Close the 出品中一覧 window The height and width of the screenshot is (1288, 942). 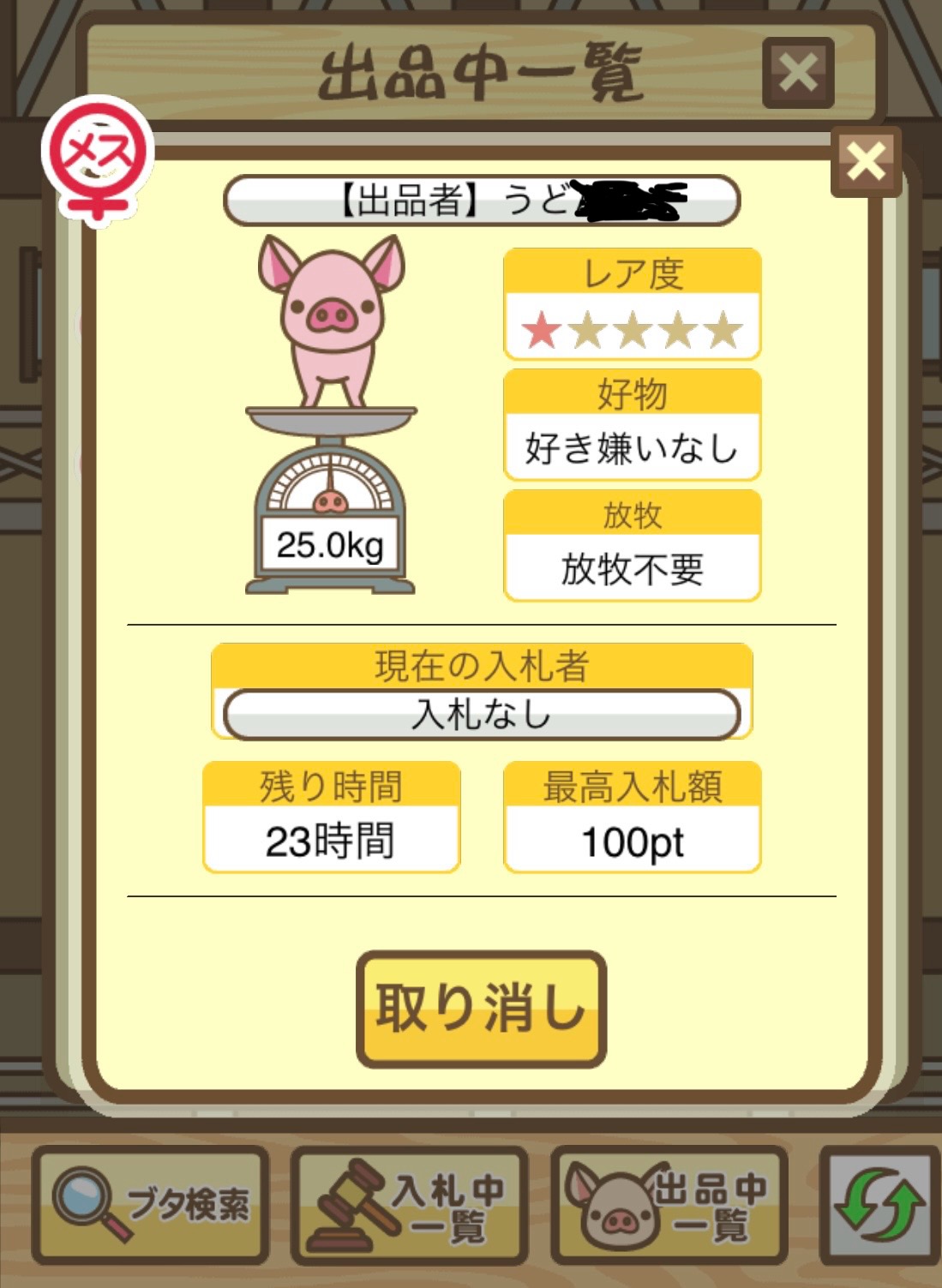pos(798,73)
